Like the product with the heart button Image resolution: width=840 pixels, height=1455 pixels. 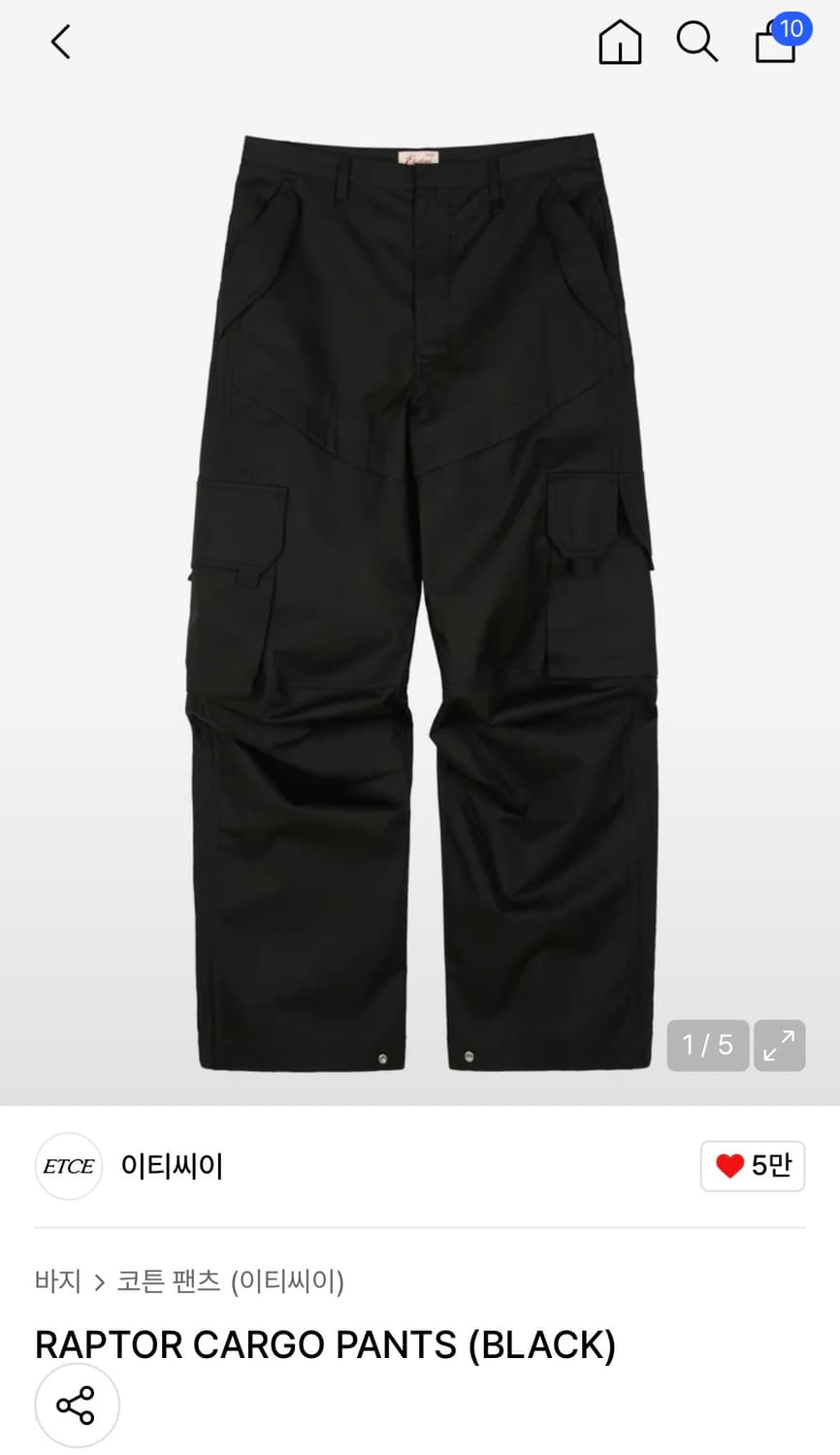(x=753, y=1165)
